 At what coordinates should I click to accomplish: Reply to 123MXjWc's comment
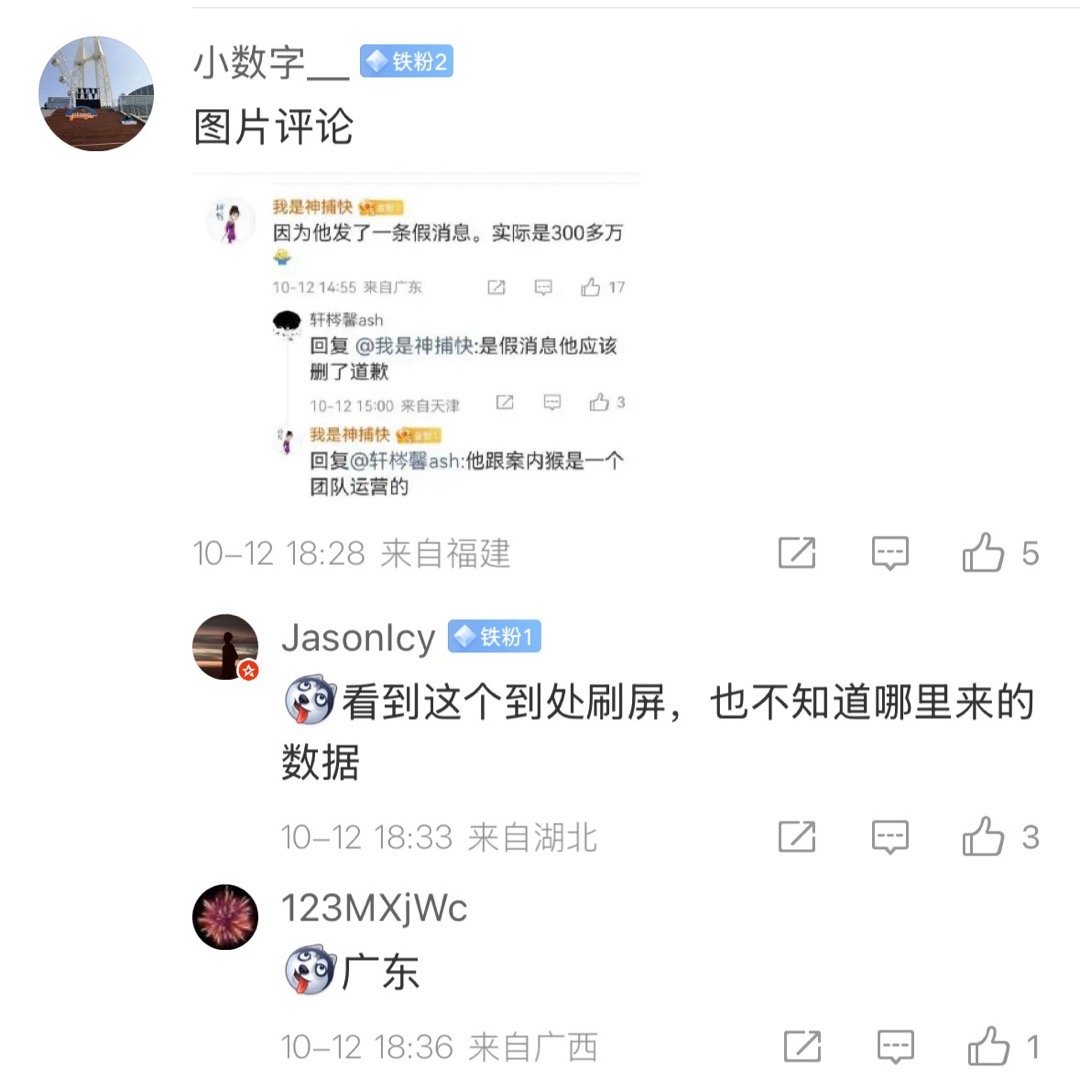point(895,1047)
